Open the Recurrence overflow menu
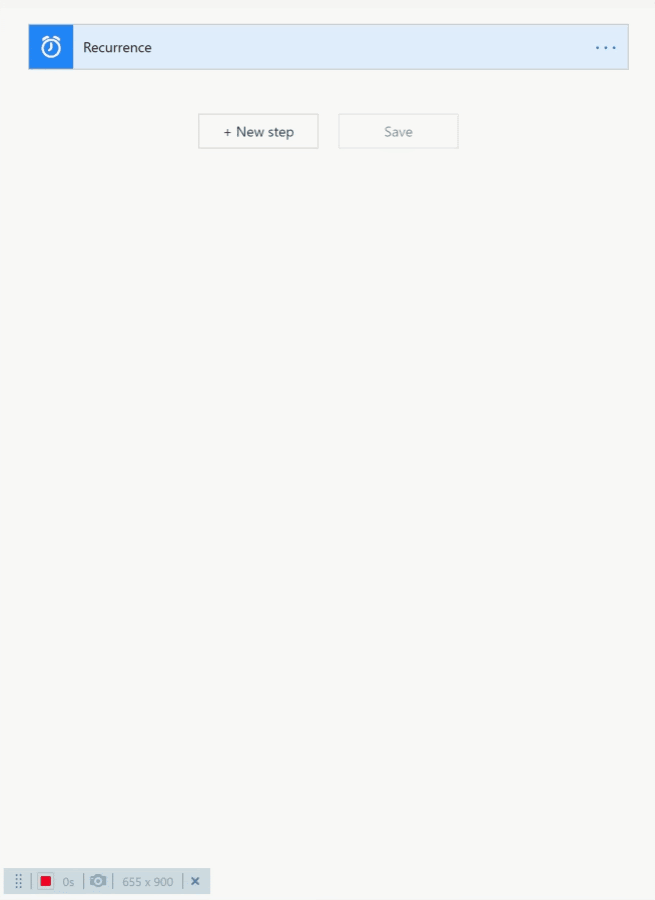655x900 pixels. [605, 47]
